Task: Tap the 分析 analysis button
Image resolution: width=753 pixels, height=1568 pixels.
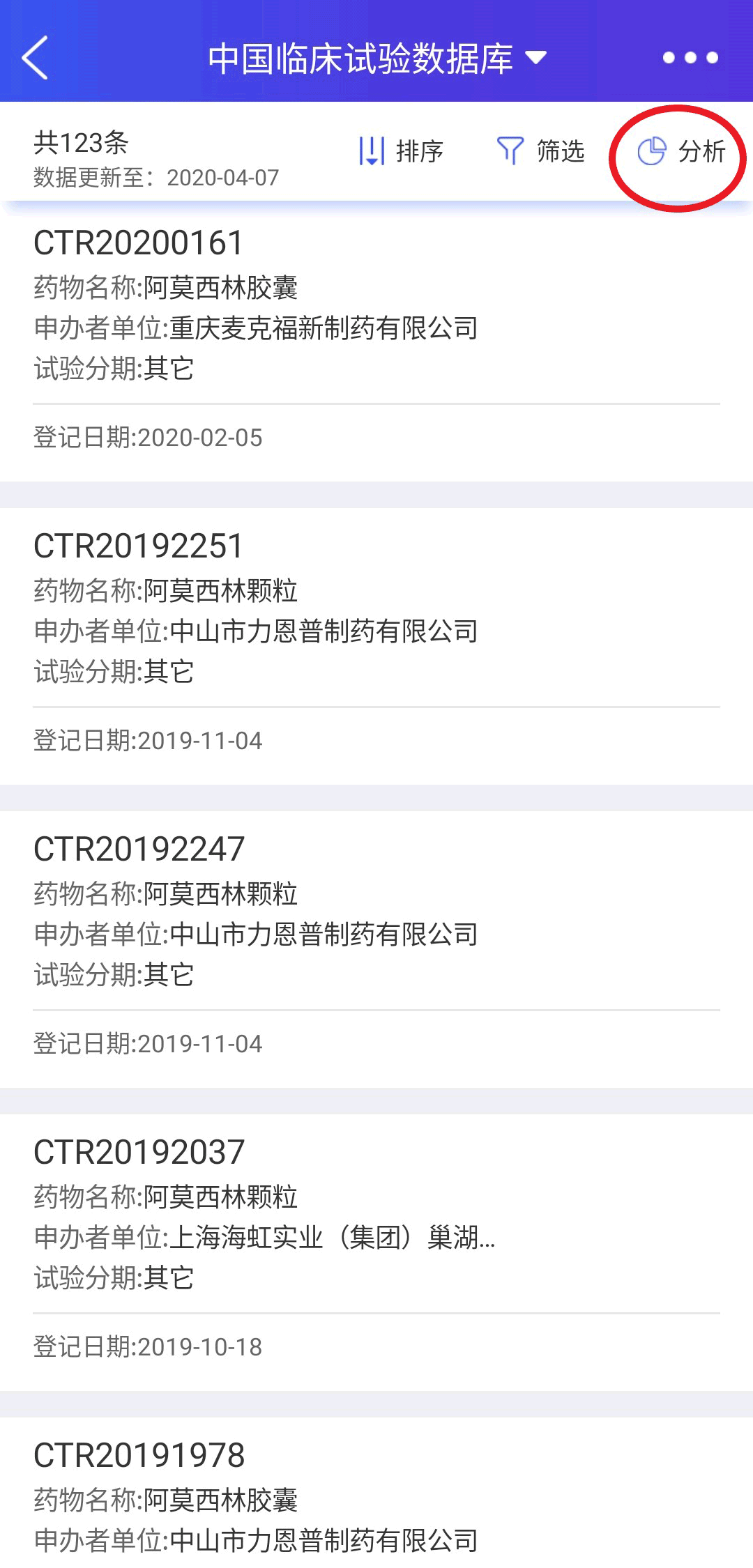Action: [681, 151]
